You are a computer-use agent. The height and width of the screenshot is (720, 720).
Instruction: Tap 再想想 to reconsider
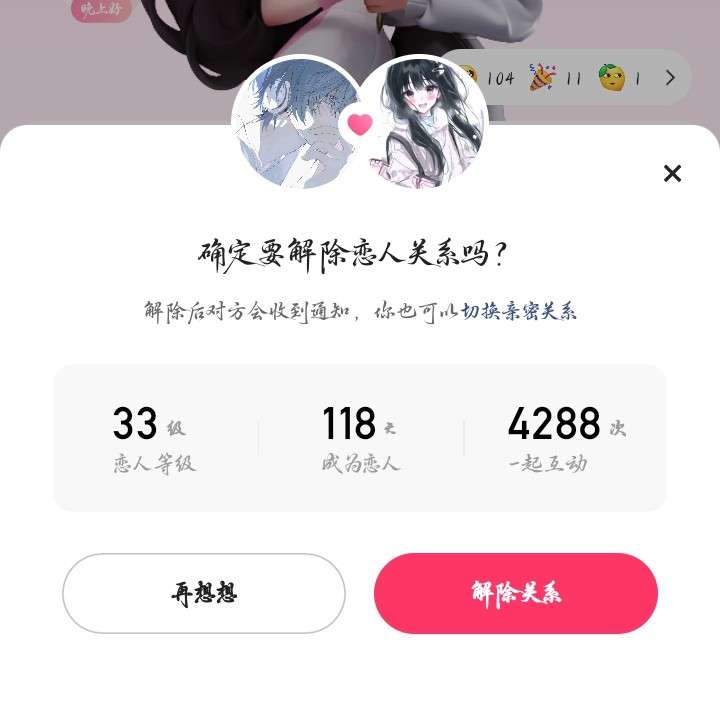[204, 593]
